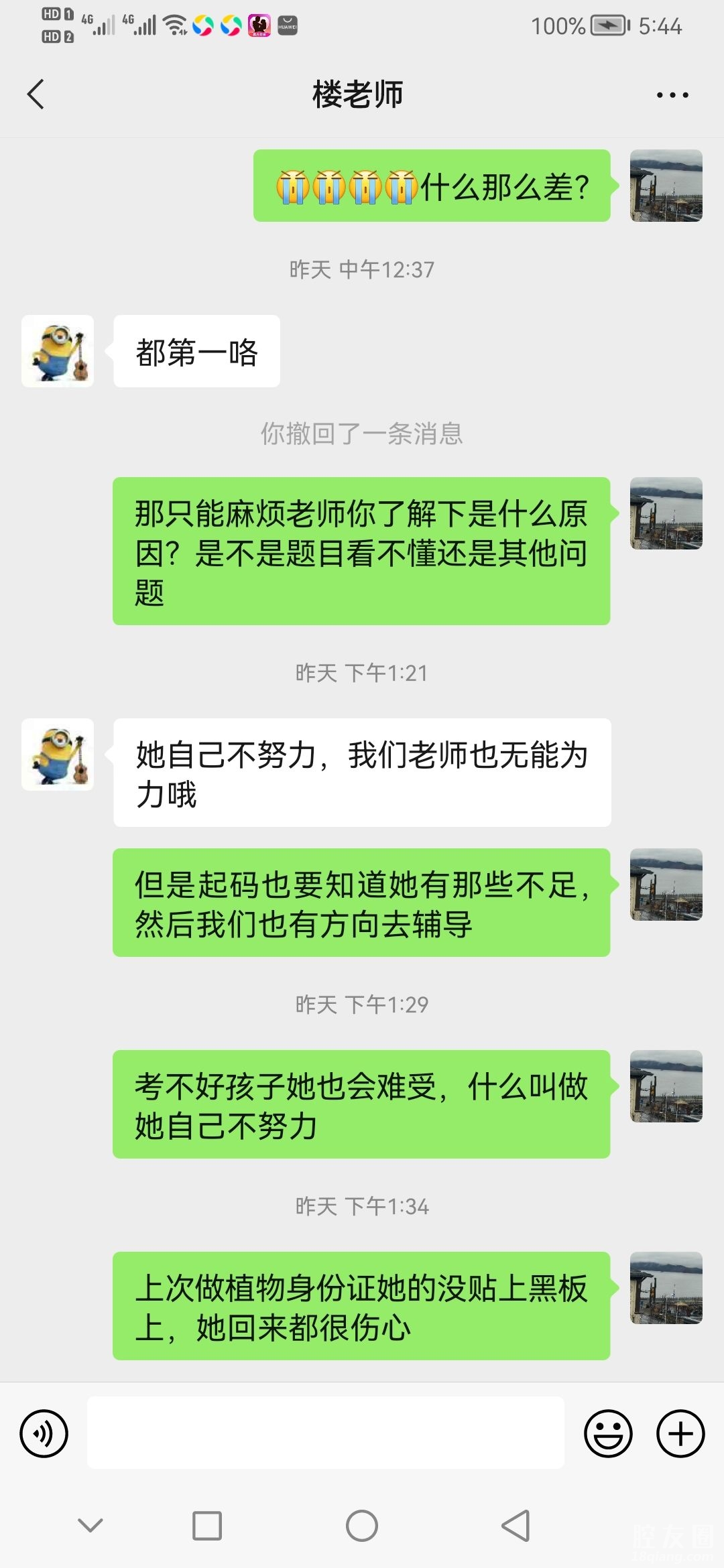Tap the system home button
The width and height of the screenshot is (724, 1568).
[x=362, y=1526]
